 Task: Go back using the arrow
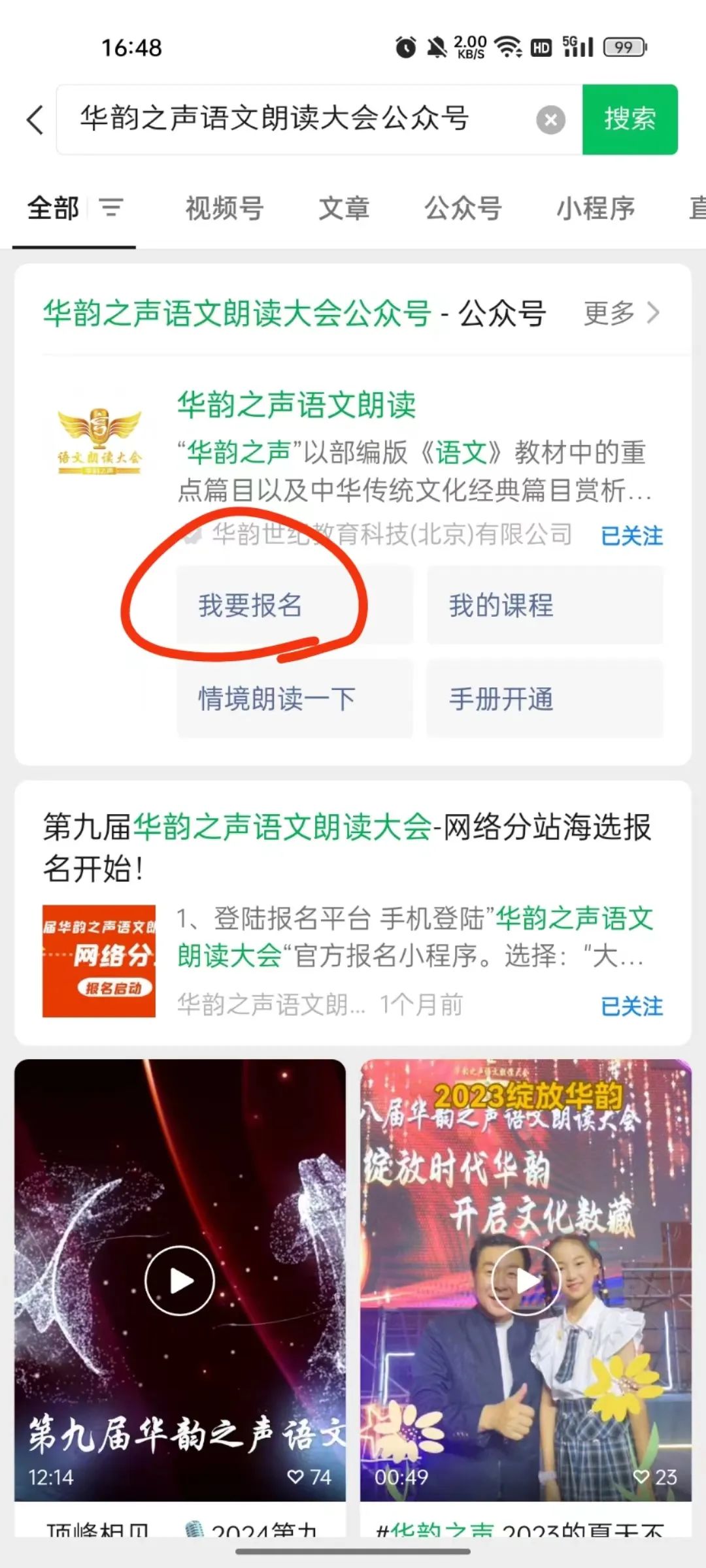coord(35,120)
